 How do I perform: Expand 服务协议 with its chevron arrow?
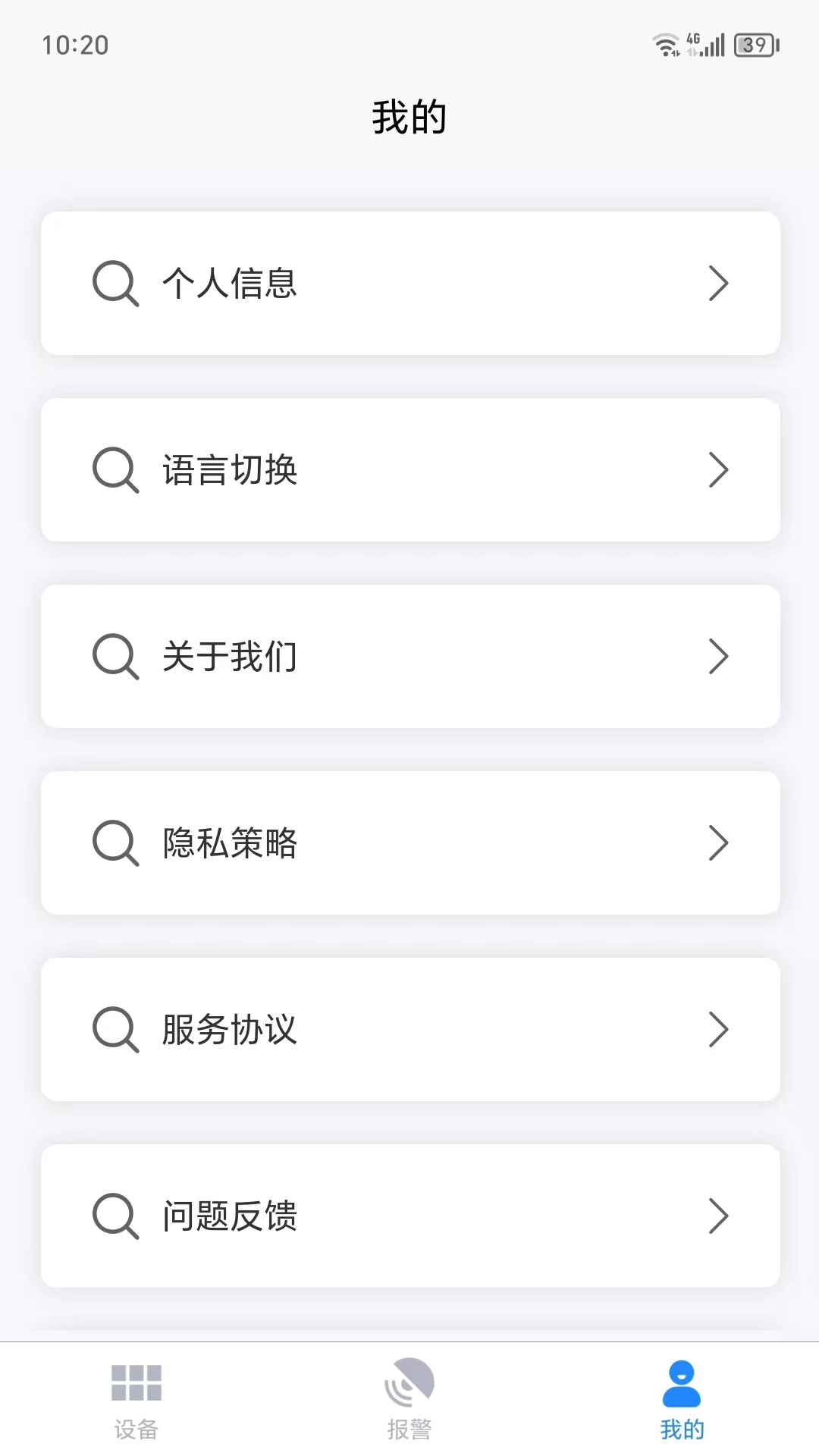719,1029
